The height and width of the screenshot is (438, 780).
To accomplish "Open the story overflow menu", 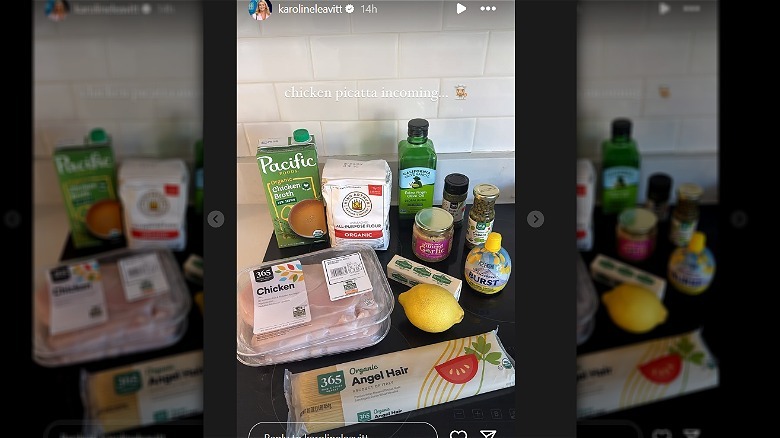I will point(488,9).
